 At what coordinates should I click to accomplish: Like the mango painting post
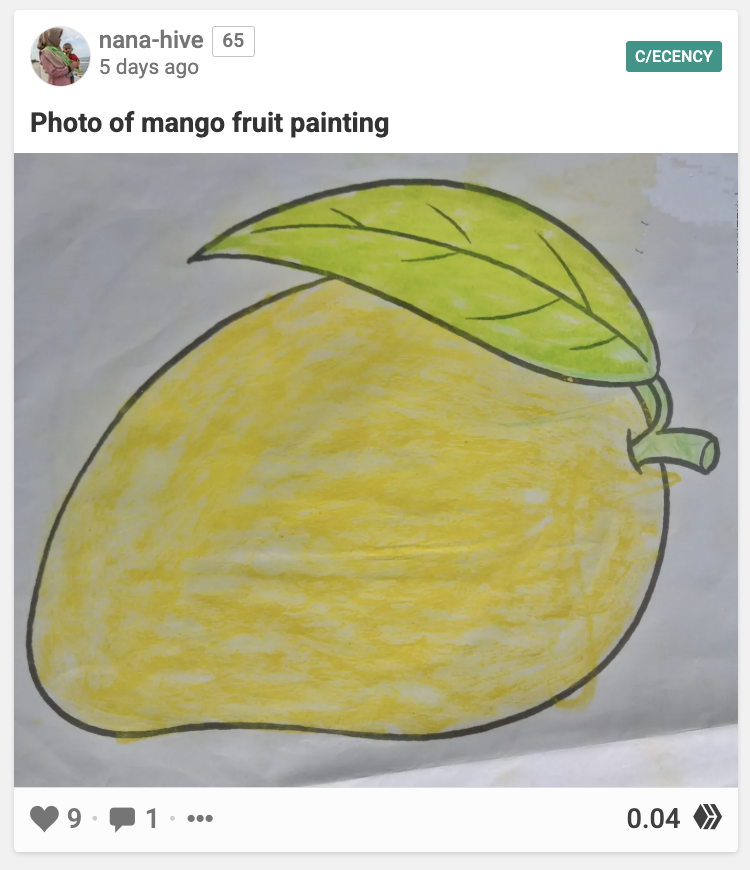pyautogui.click(x=45, y=819)
